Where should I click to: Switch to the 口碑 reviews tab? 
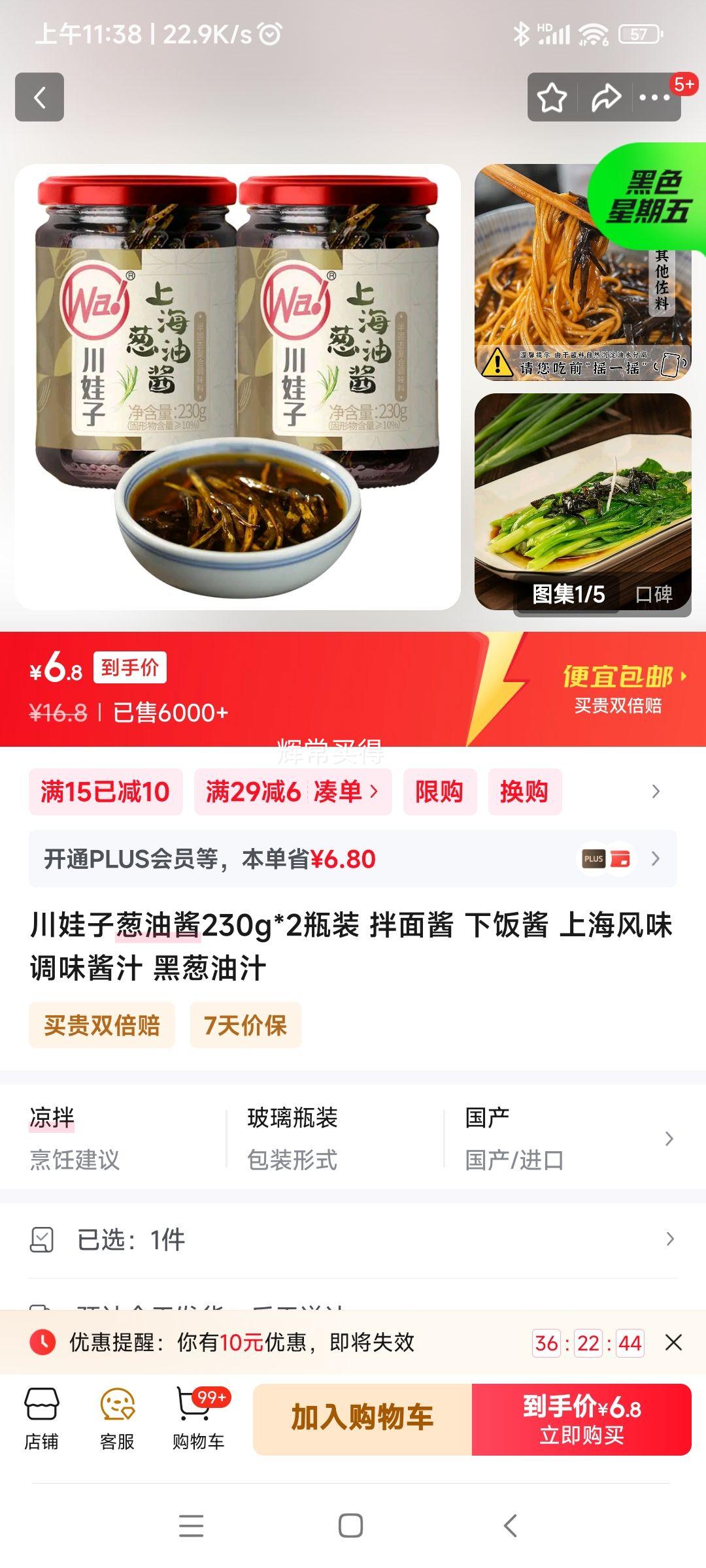654,594
